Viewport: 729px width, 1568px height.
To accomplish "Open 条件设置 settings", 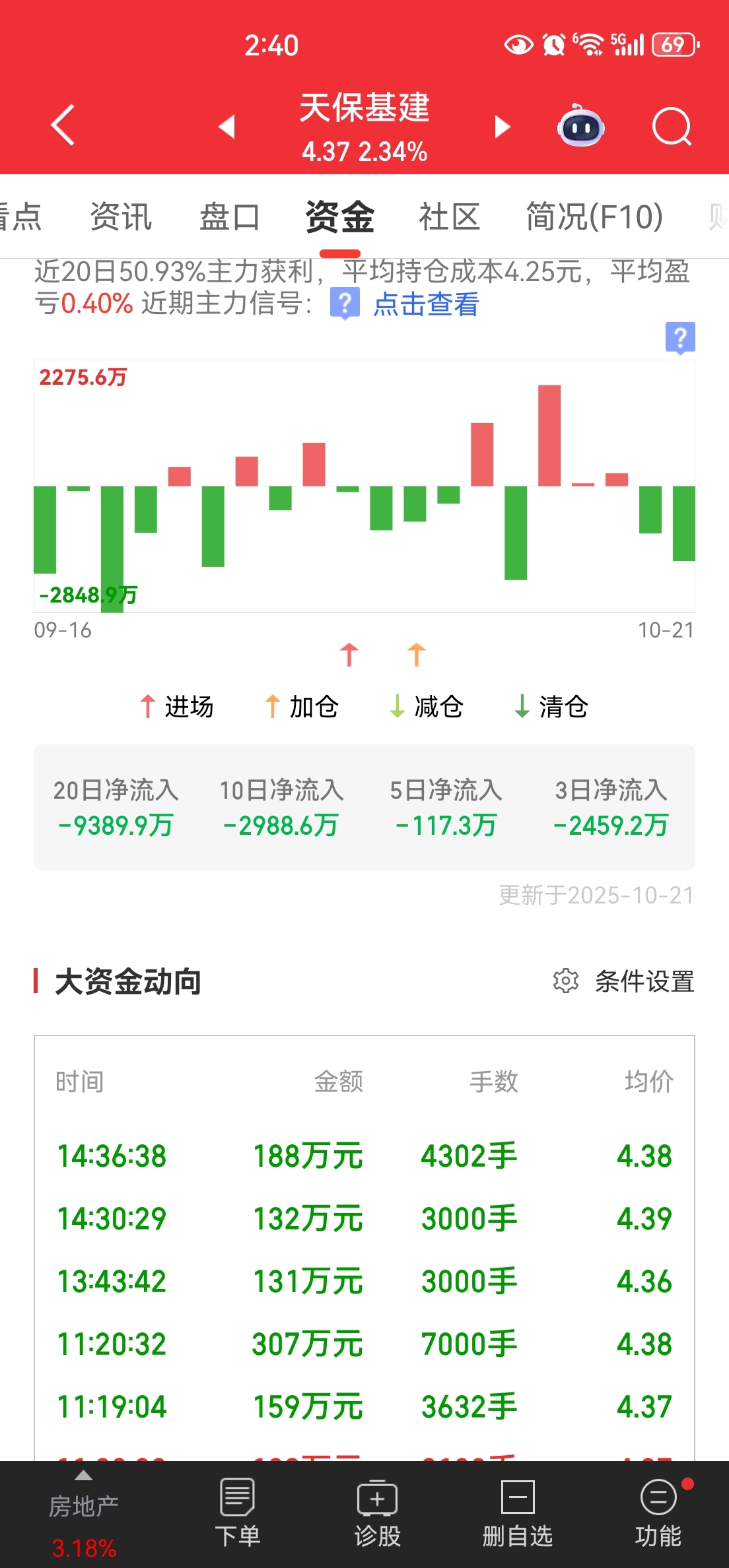I will pyautogui.click(x=624, y=981).
